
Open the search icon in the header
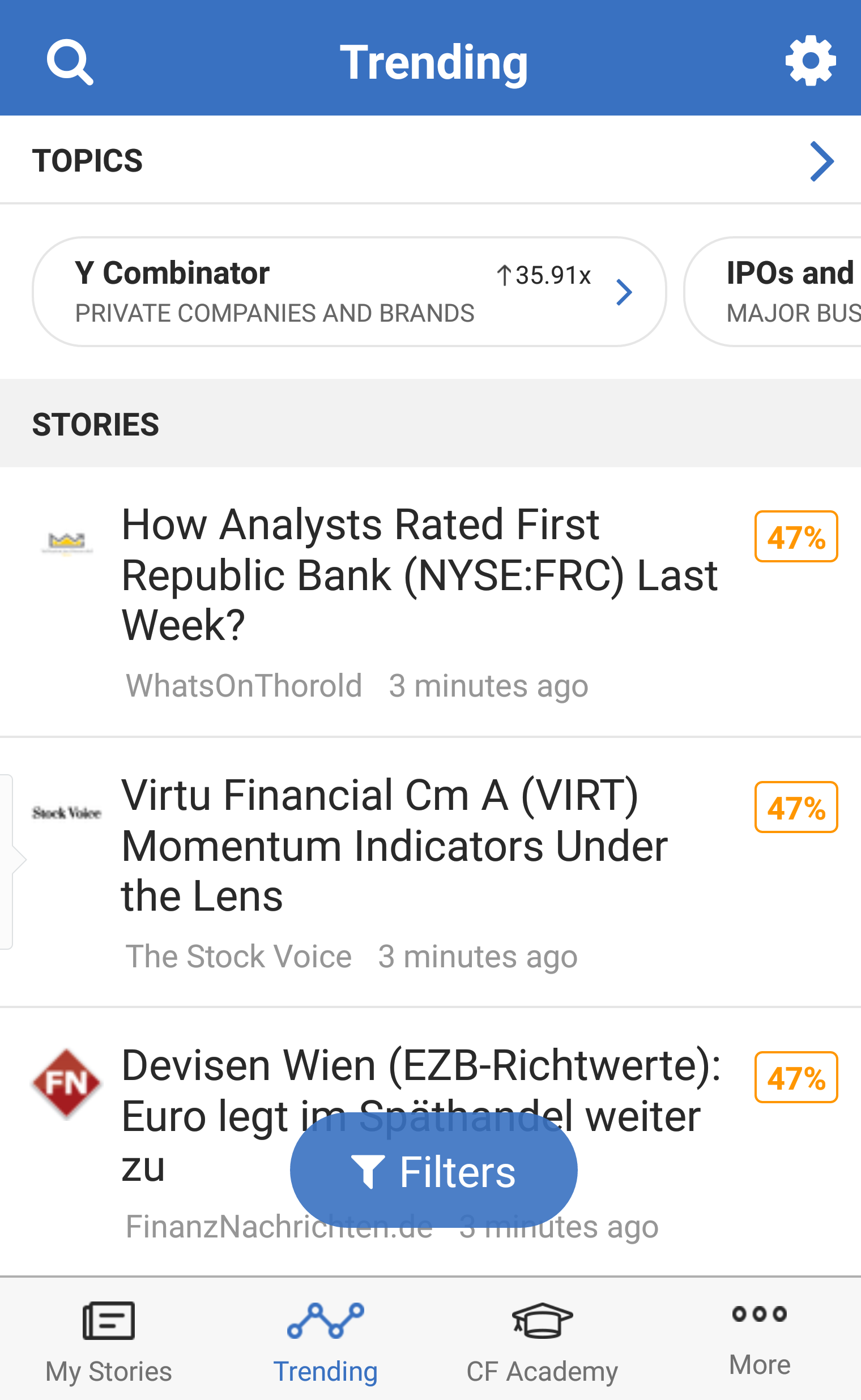(x=70, y=62)
